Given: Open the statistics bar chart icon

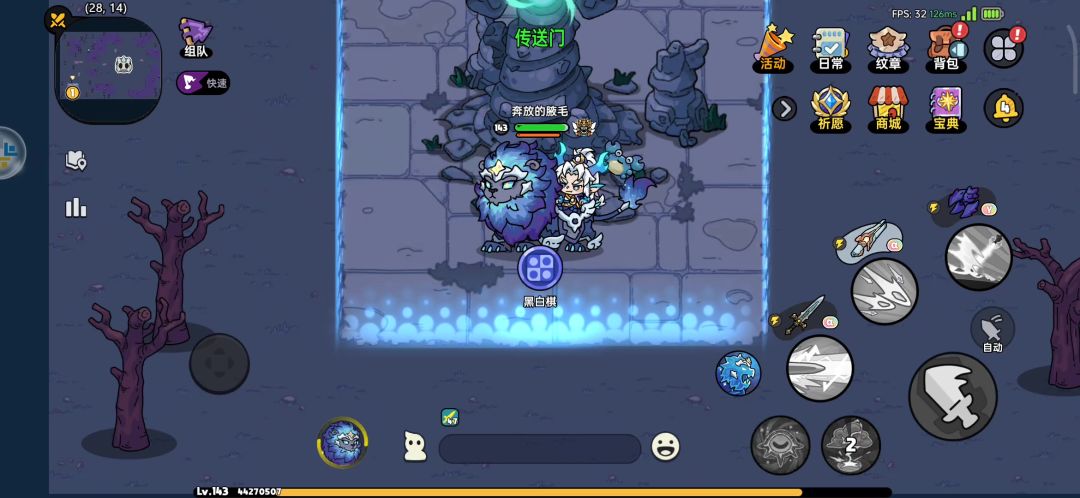Looking at the screenshot, I should click(x=76, y=207).
